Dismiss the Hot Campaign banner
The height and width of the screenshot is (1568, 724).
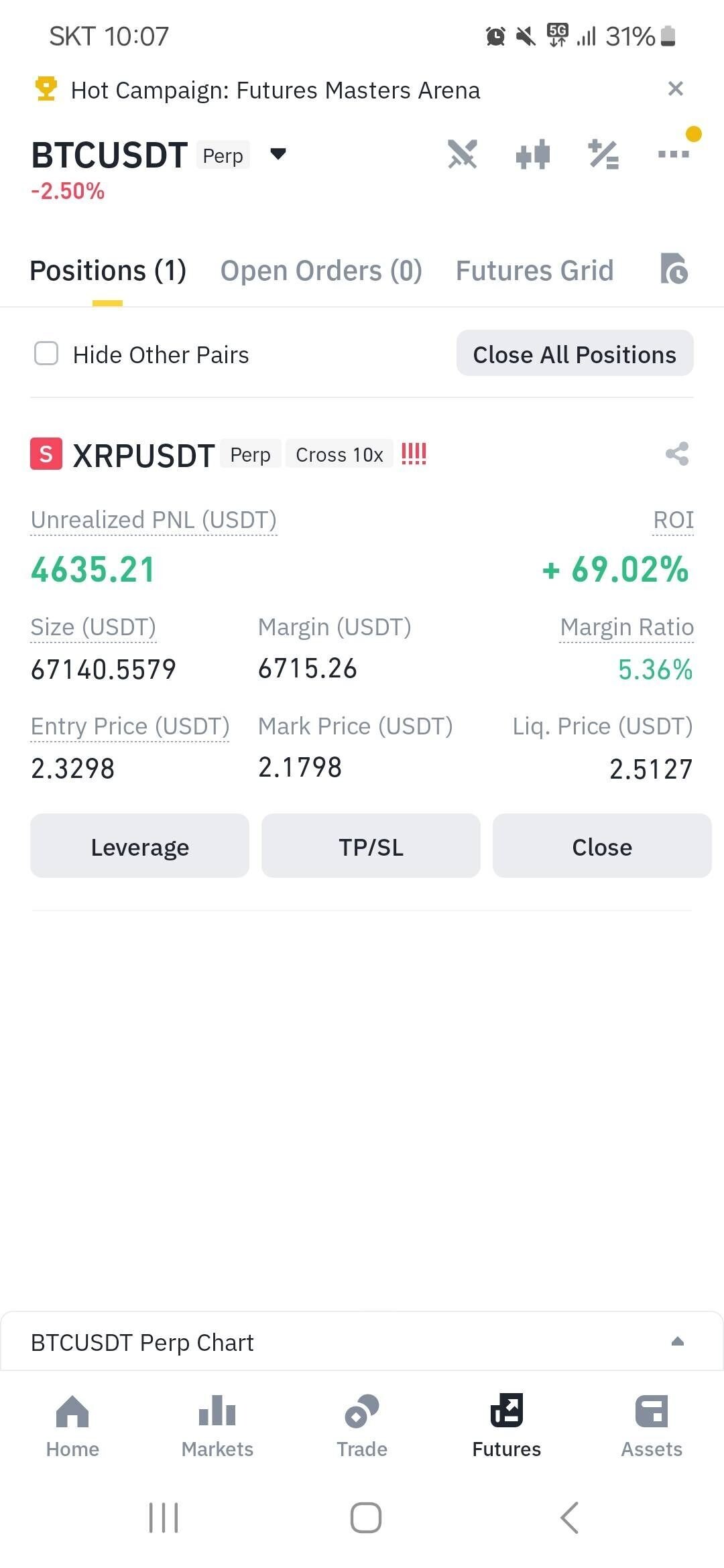(x=675, y=88)
